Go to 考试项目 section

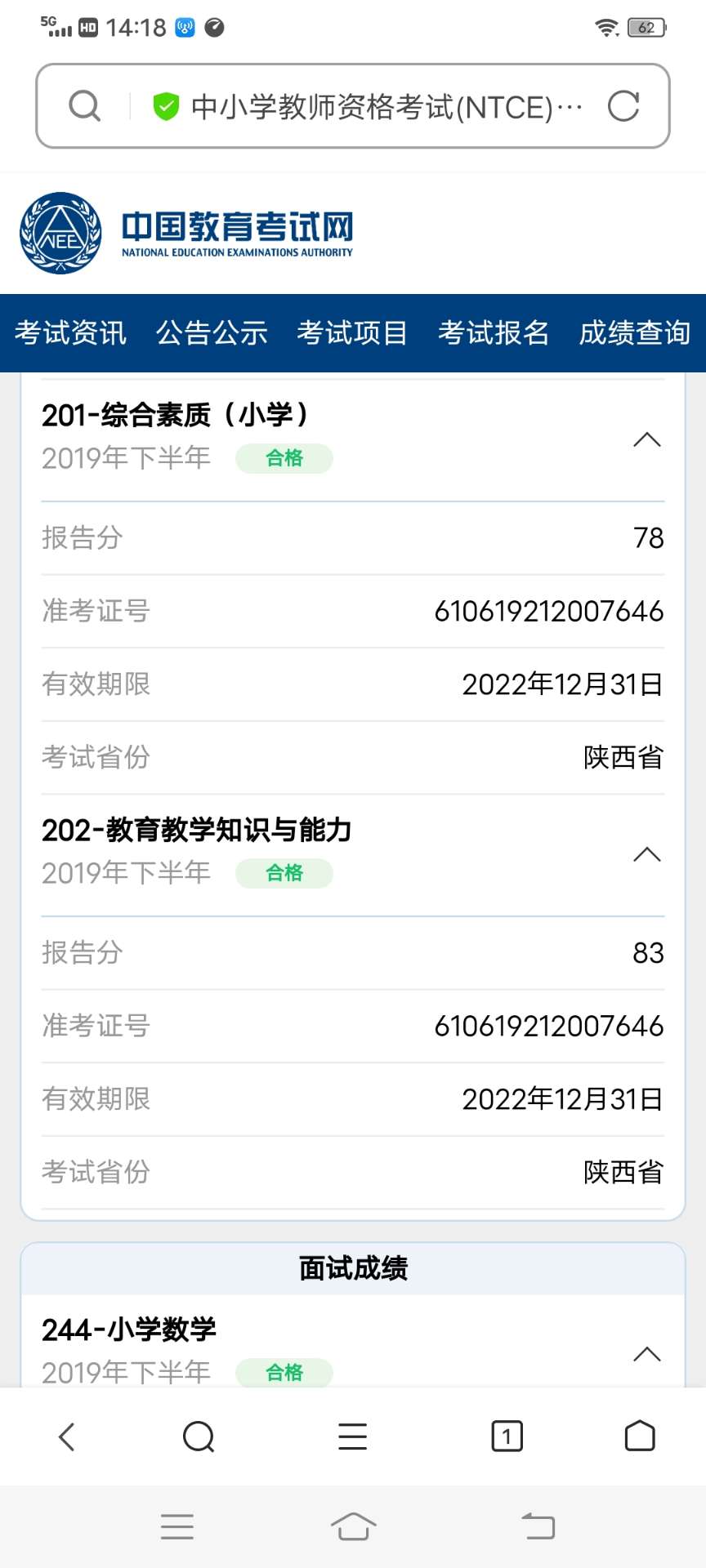[352, 332]
